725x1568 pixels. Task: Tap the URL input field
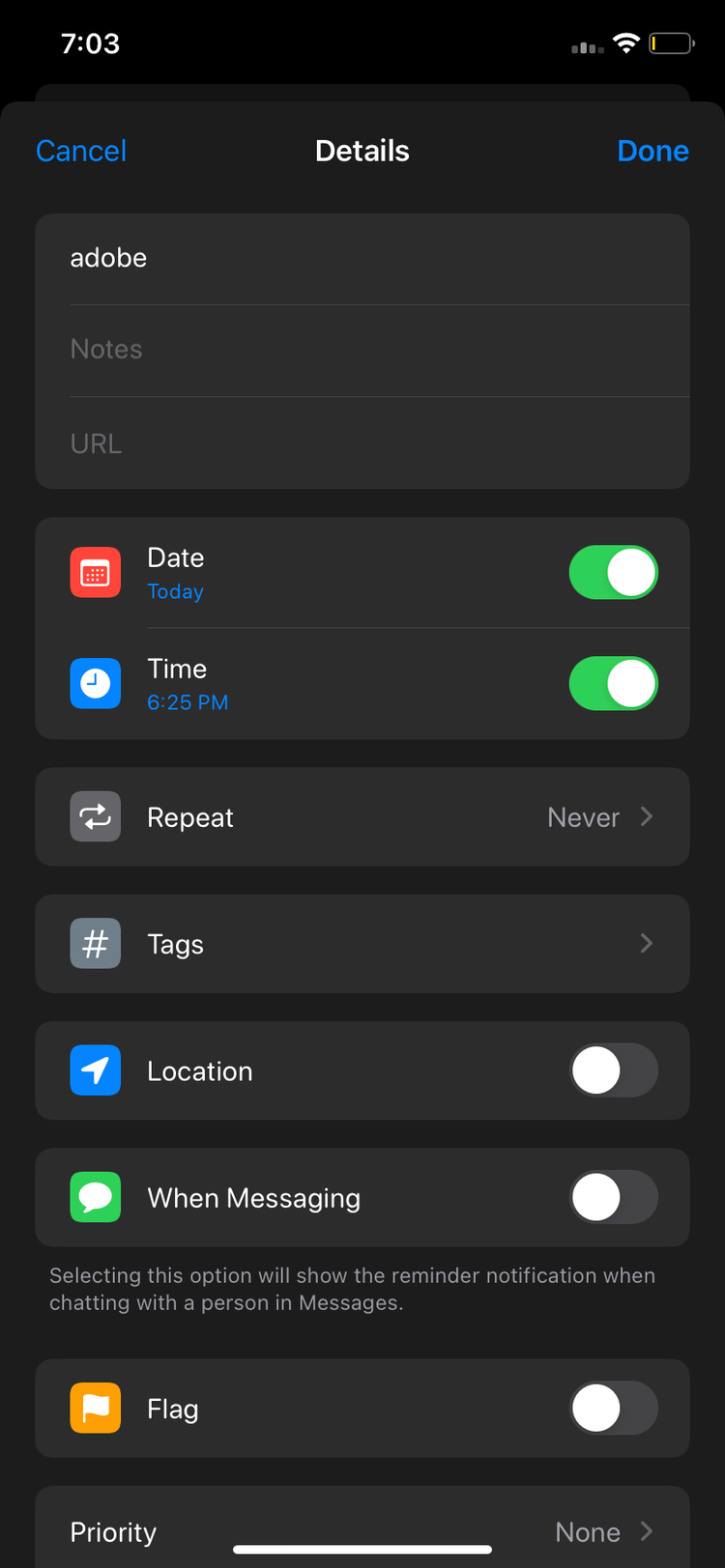(x=362, y=442)
